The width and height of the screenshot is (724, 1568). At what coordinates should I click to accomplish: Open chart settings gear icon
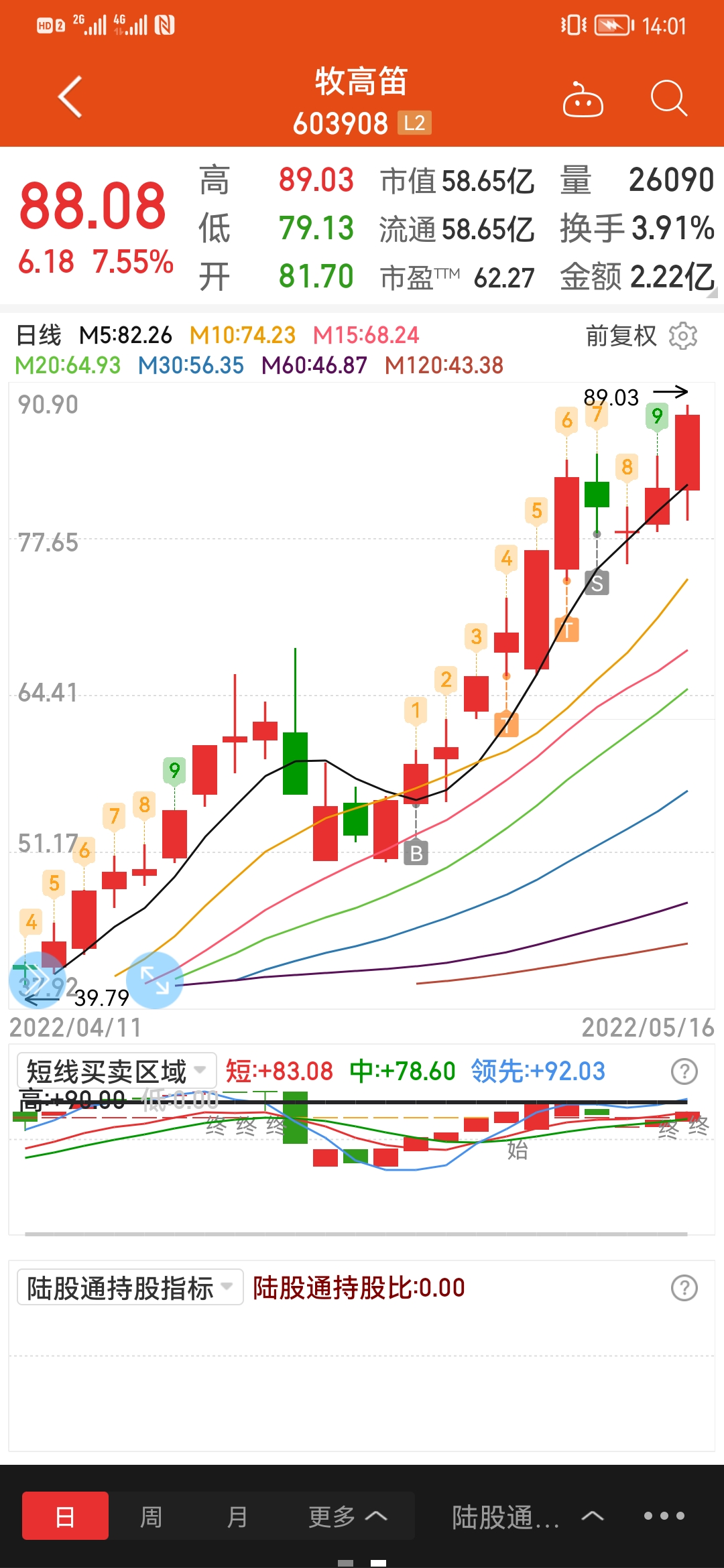coord(683,335)
